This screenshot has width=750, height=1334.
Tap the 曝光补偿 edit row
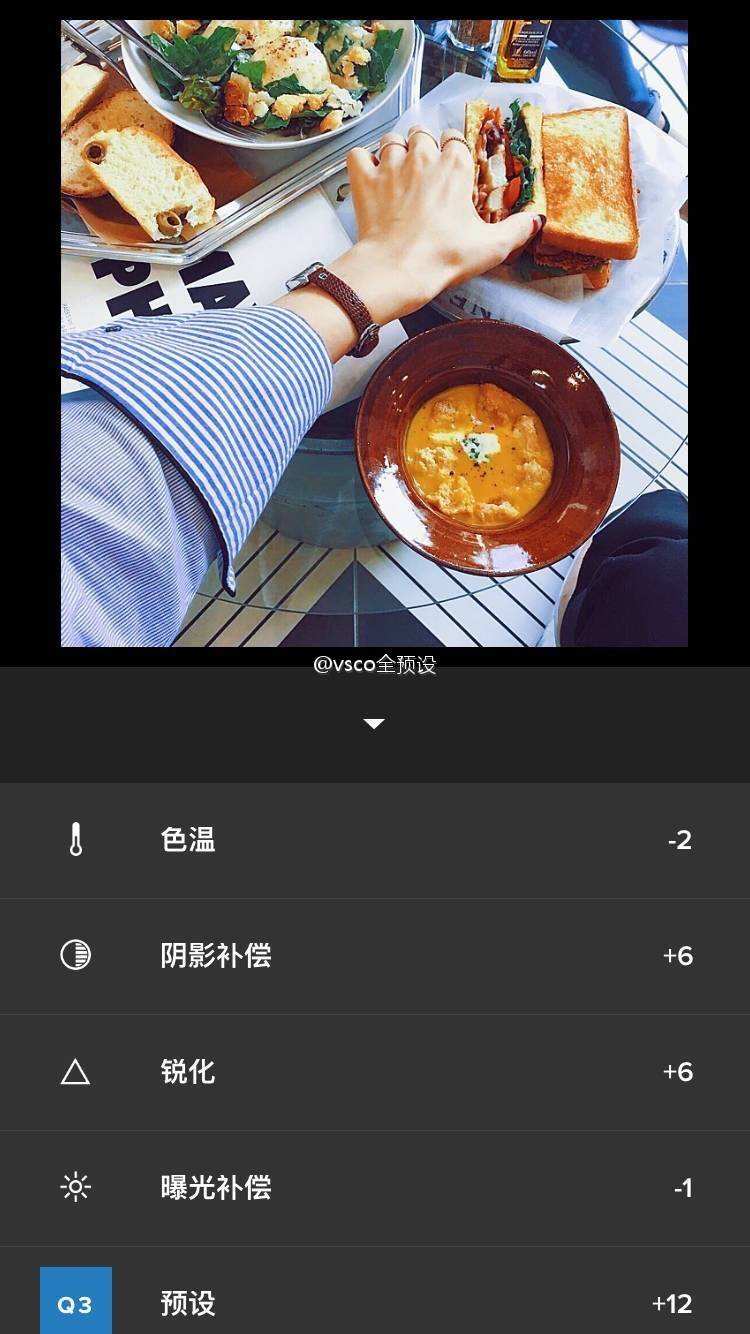point(375,1188)
